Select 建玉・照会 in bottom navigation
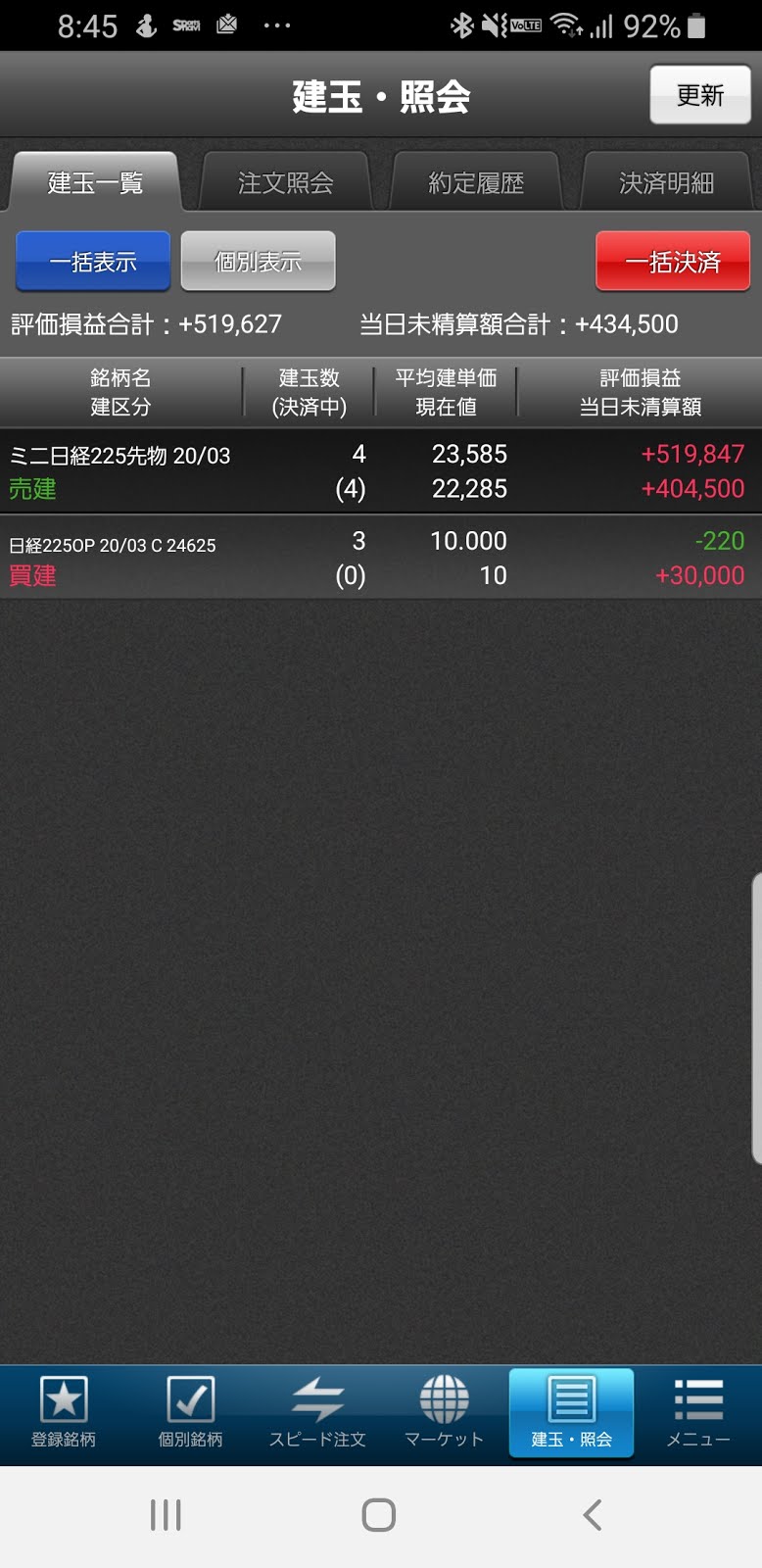Screen dimensions: 762x1568 (x=571, y=1412)
